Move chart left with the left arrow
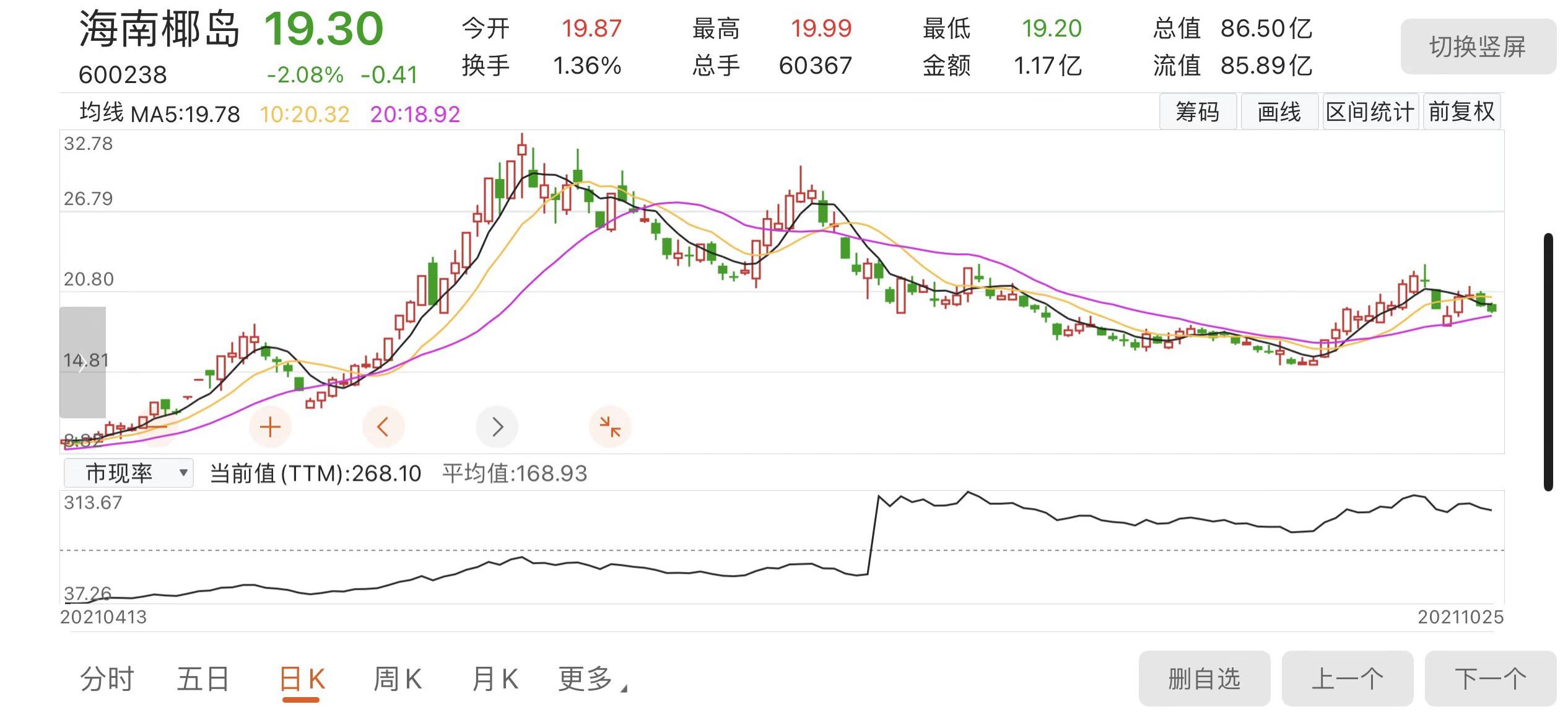This screenshot has width=1568, height=725. (383, 427)
